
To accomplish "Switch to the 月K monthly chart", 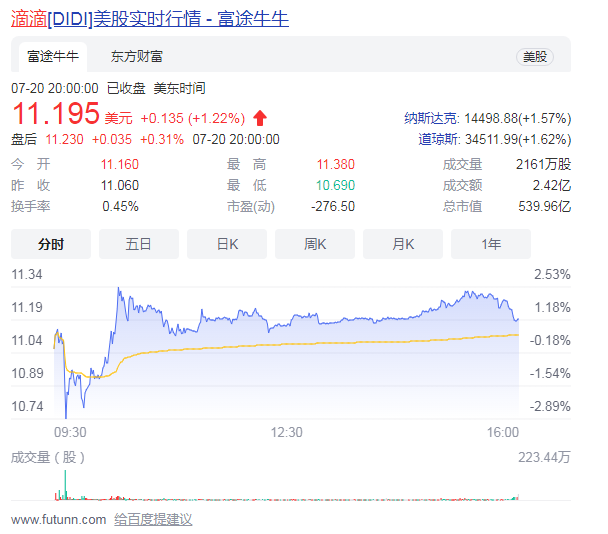I will (x=403, y=244).
